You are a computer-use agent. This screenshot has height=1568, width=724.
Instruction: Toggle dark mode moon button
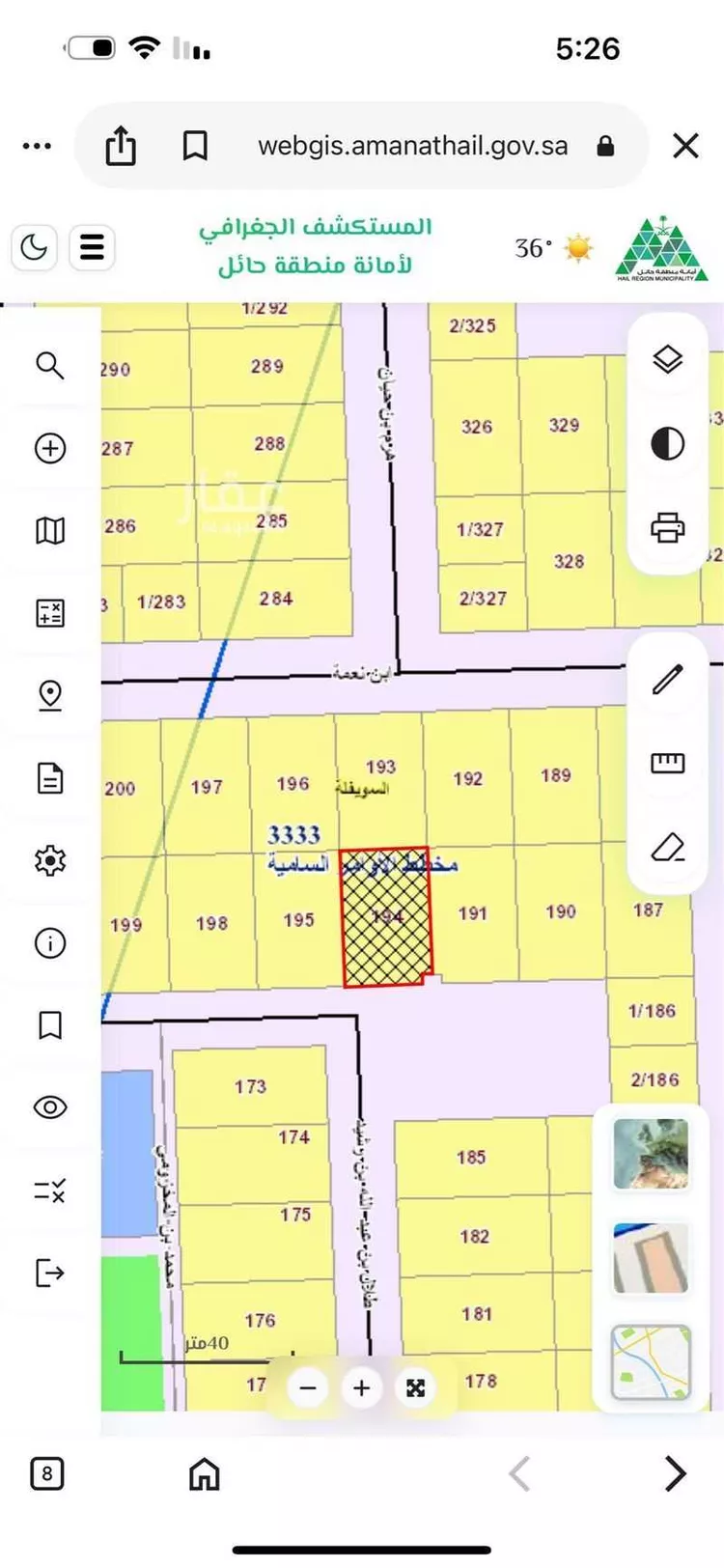(35, 247)
